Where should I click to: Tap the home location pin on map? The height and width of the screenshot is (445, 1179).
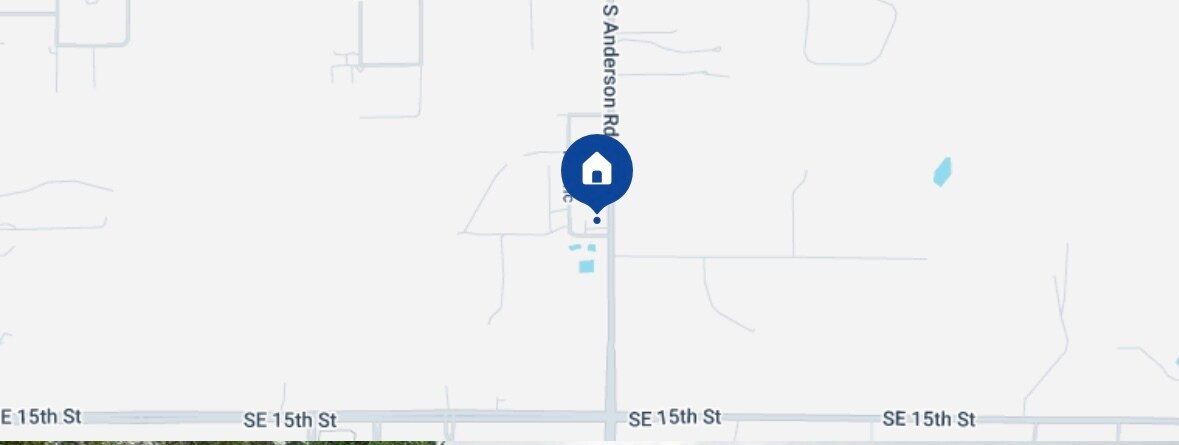597,170
